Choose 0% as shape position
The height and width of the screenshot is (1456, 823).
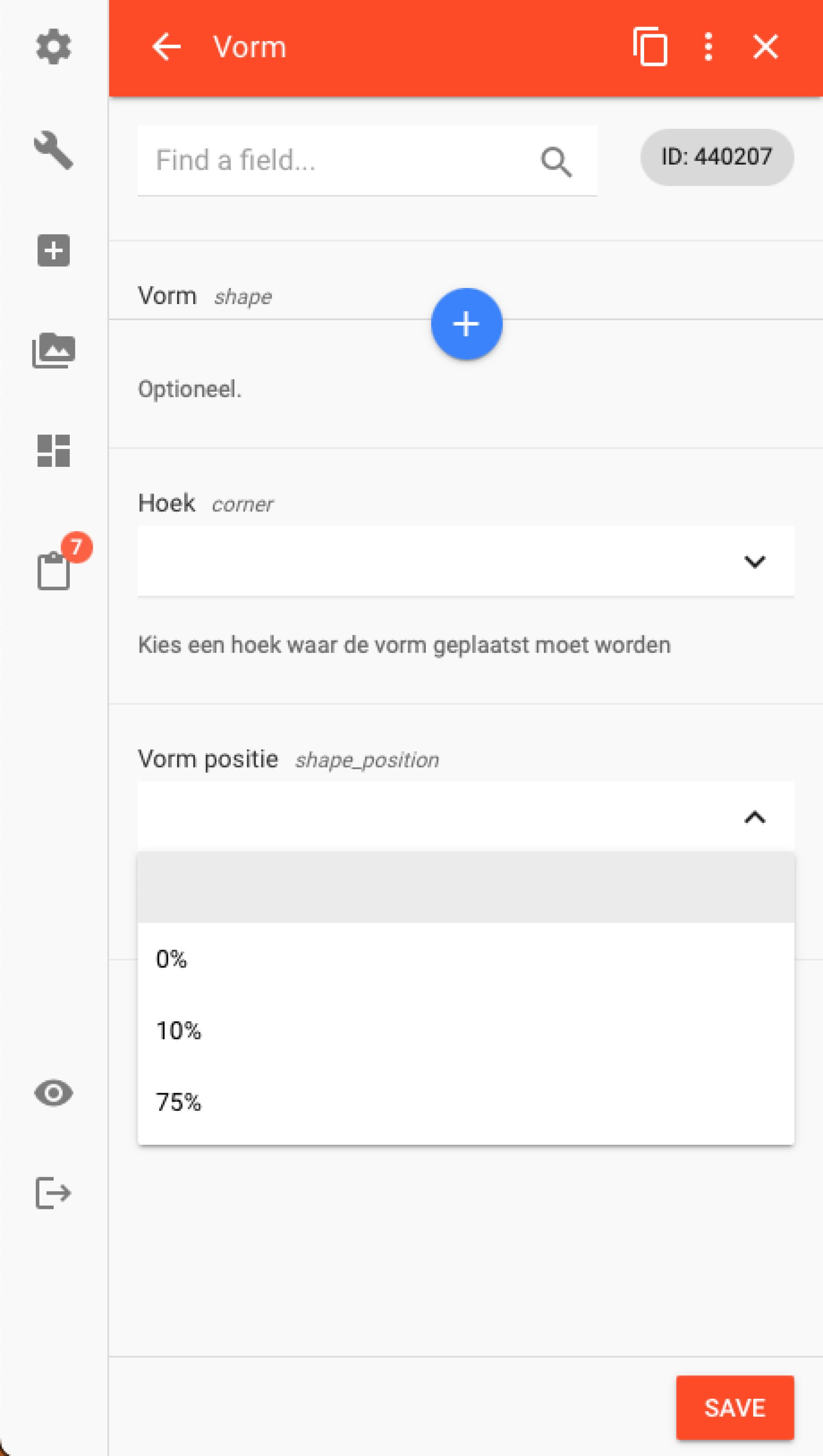466,959
